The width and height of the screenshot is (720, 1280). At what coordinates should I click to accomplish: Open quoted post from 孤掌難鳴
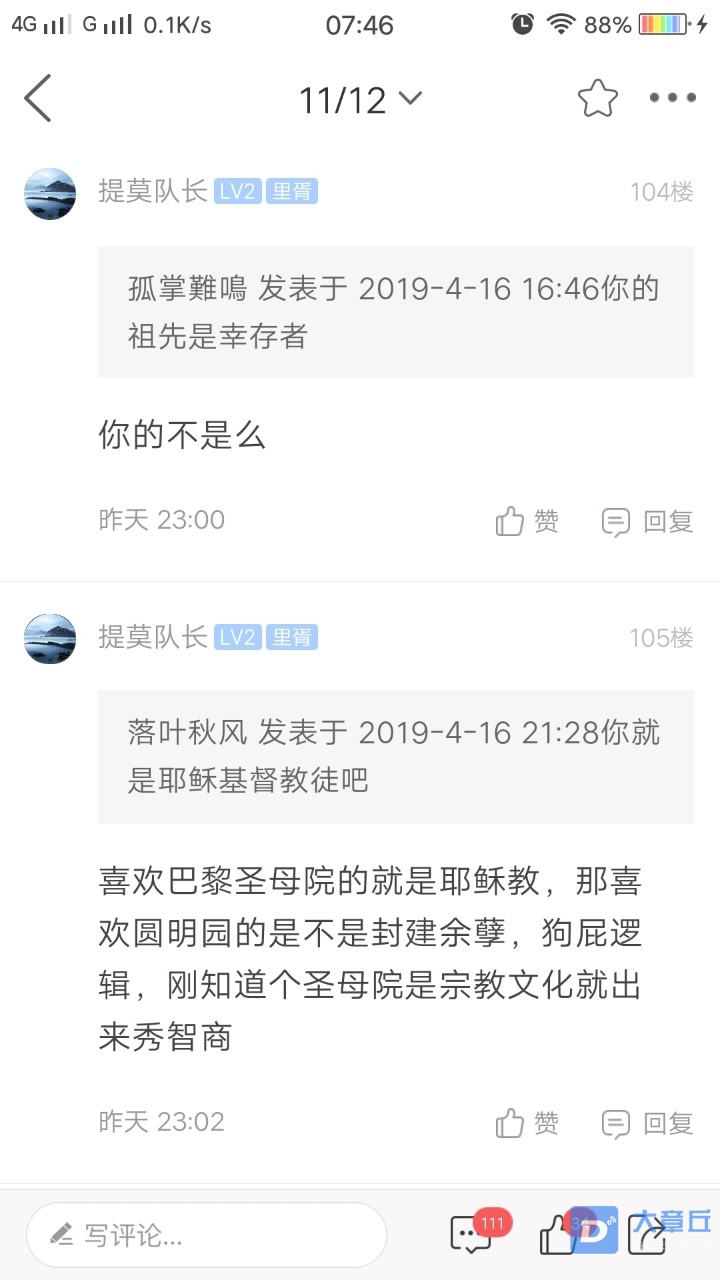pos(395,312)
